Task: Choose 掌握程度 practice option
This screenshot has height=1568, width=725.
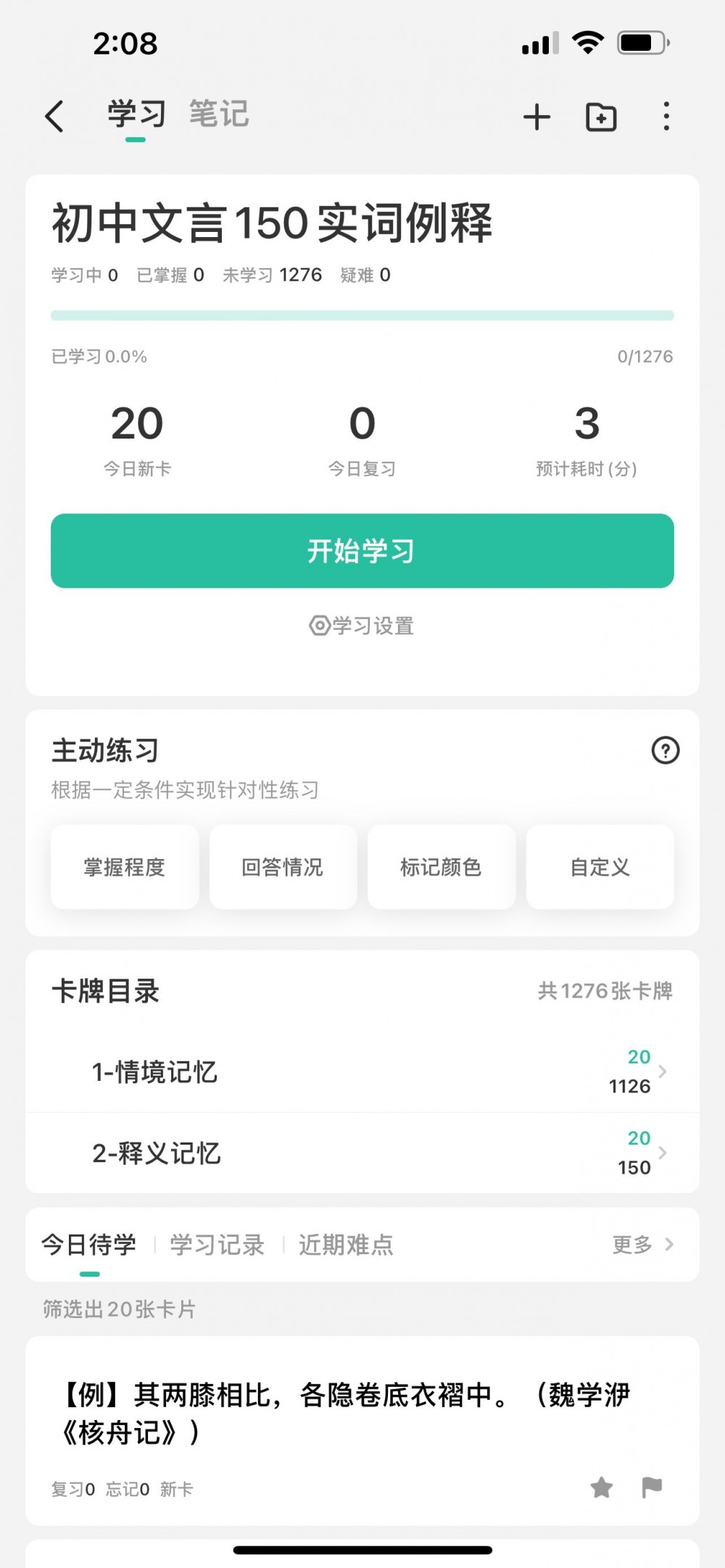Action: 125,867
